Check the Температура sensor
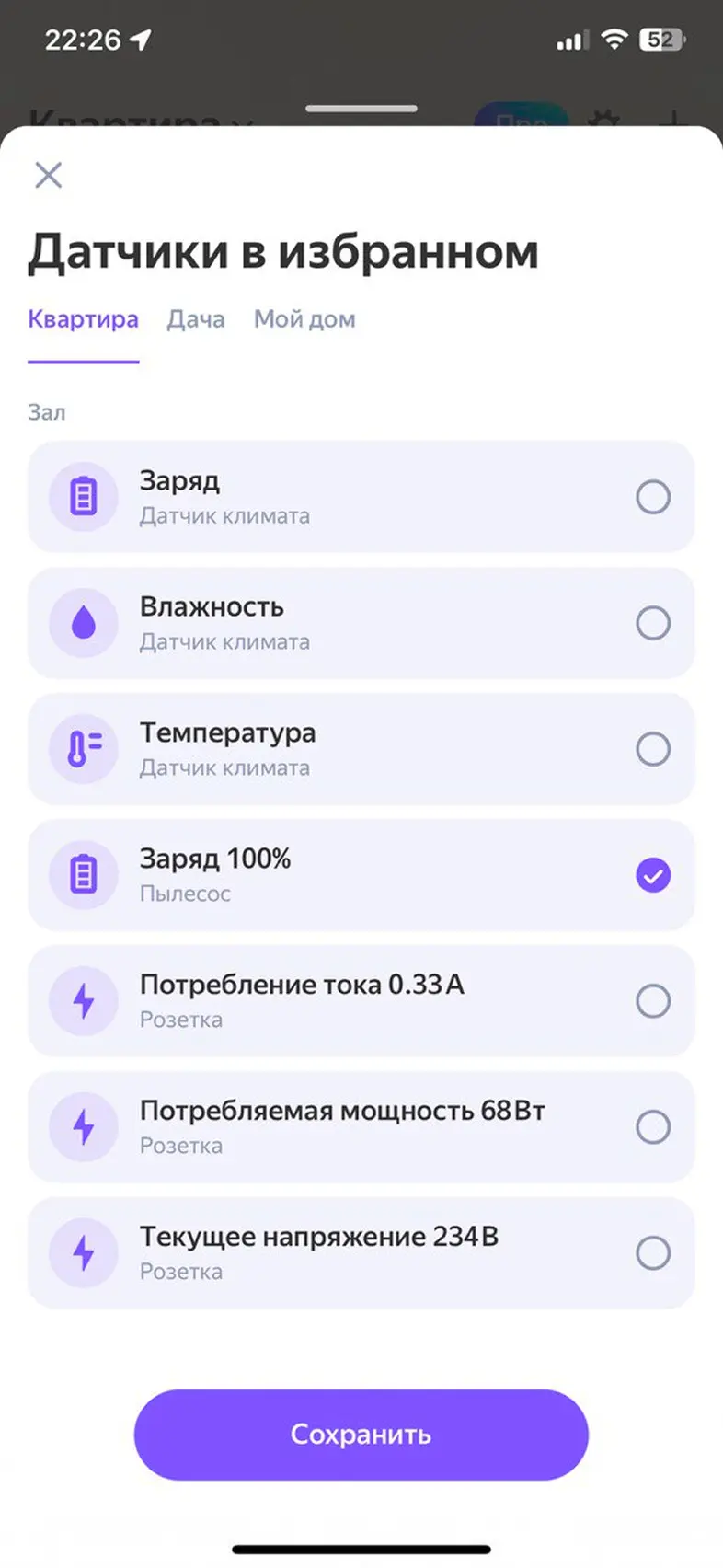Image resolution: width=723 pixels, height=1568 pixels. [x=652, y=749]
